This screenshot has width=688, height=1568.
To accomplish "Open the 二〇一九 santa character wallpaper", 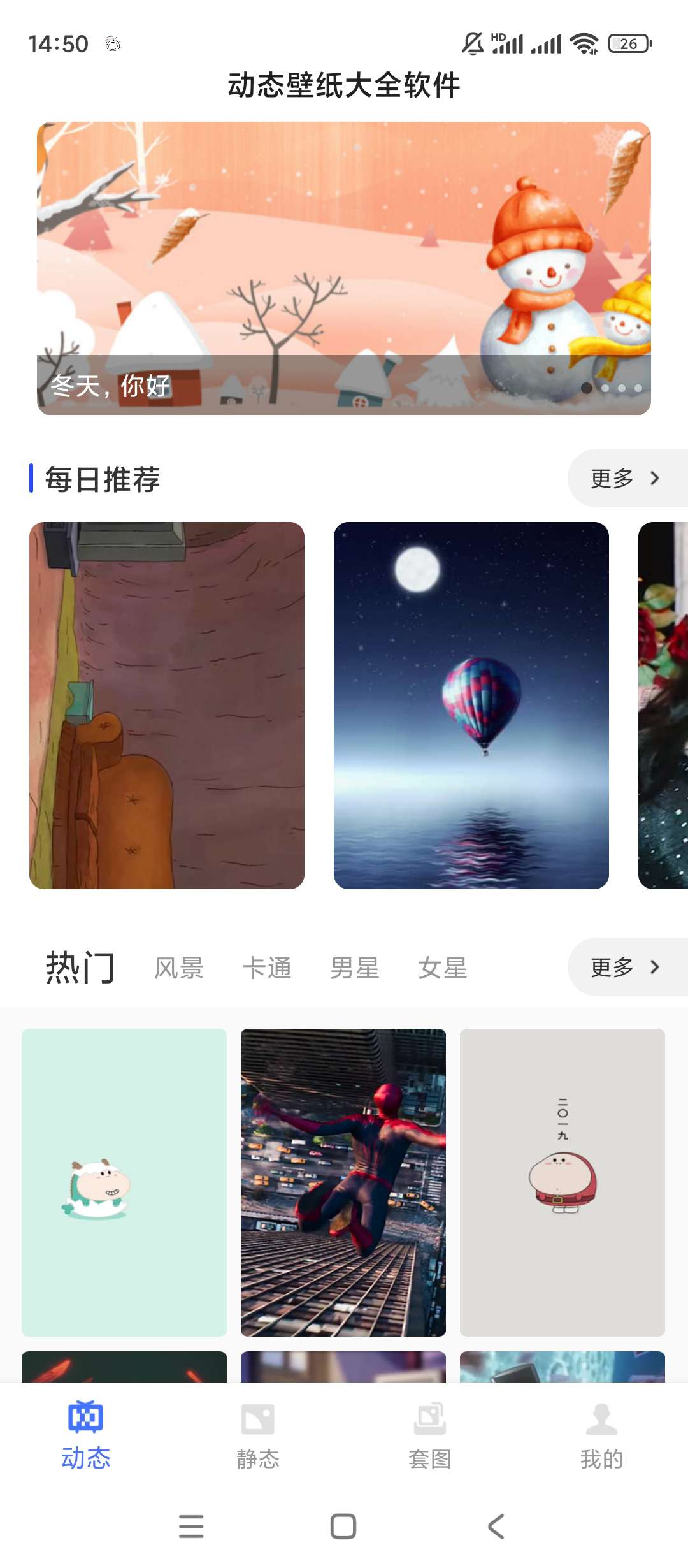I will tap(563, 1182).
